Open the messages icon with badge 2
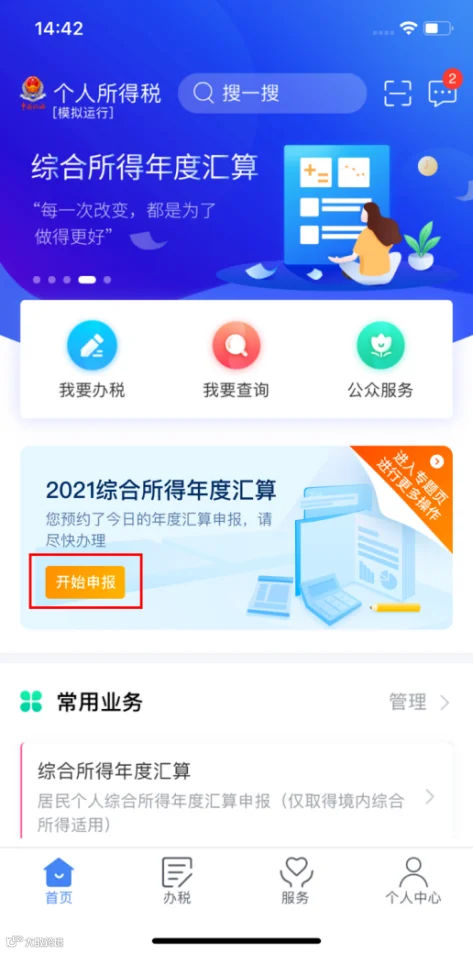This screenshot has height=953, width=473. [x=443, y=92]
